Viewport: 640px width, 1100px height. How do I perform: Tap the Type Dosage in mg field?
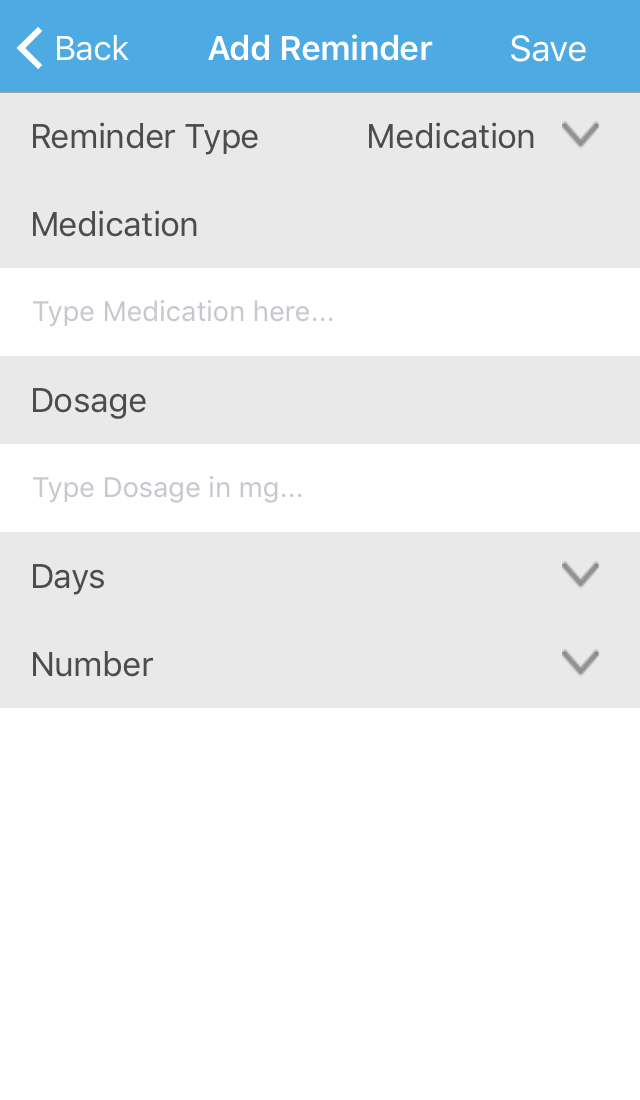pyautogui.click(x=320, y=488)
